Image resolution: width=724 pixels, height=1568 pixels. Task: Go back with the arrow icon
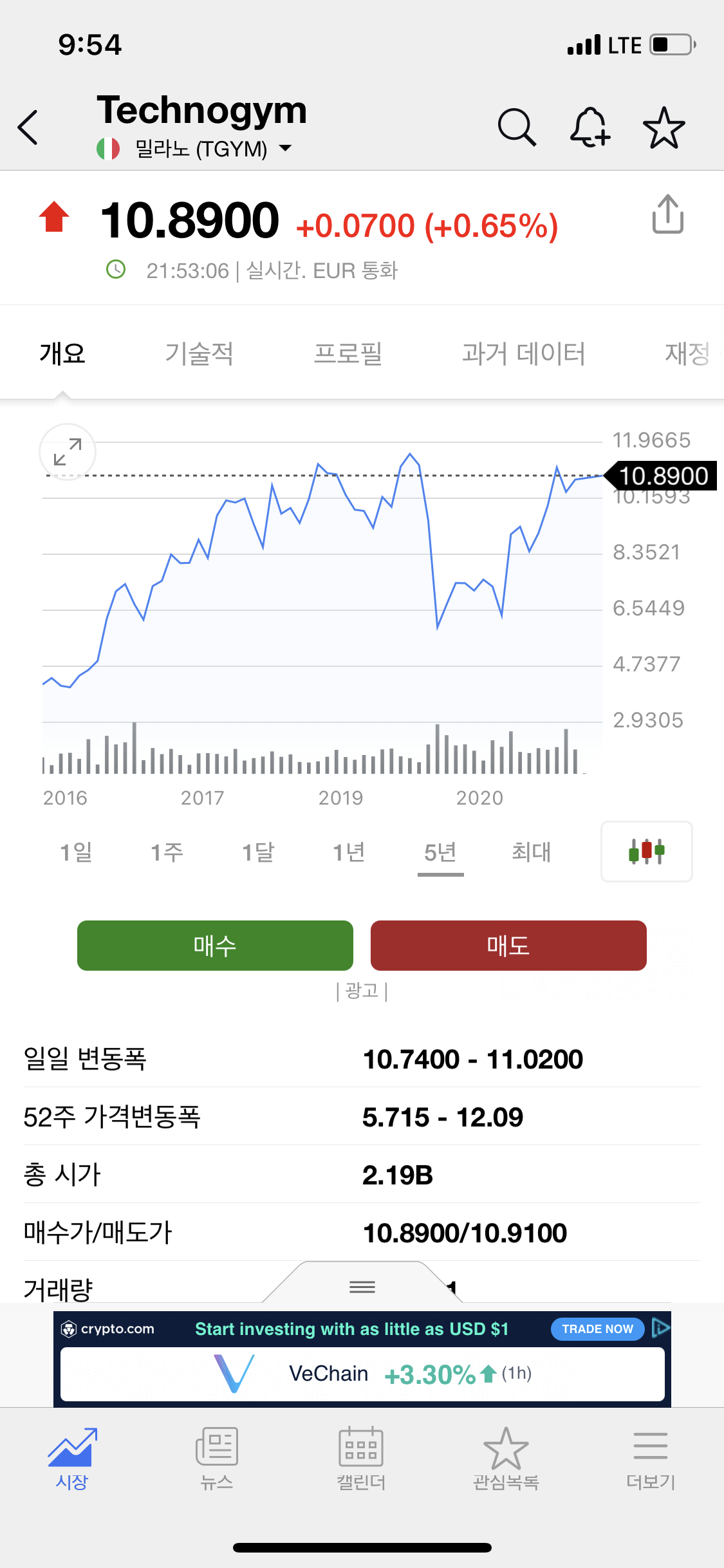pos(28,127)
